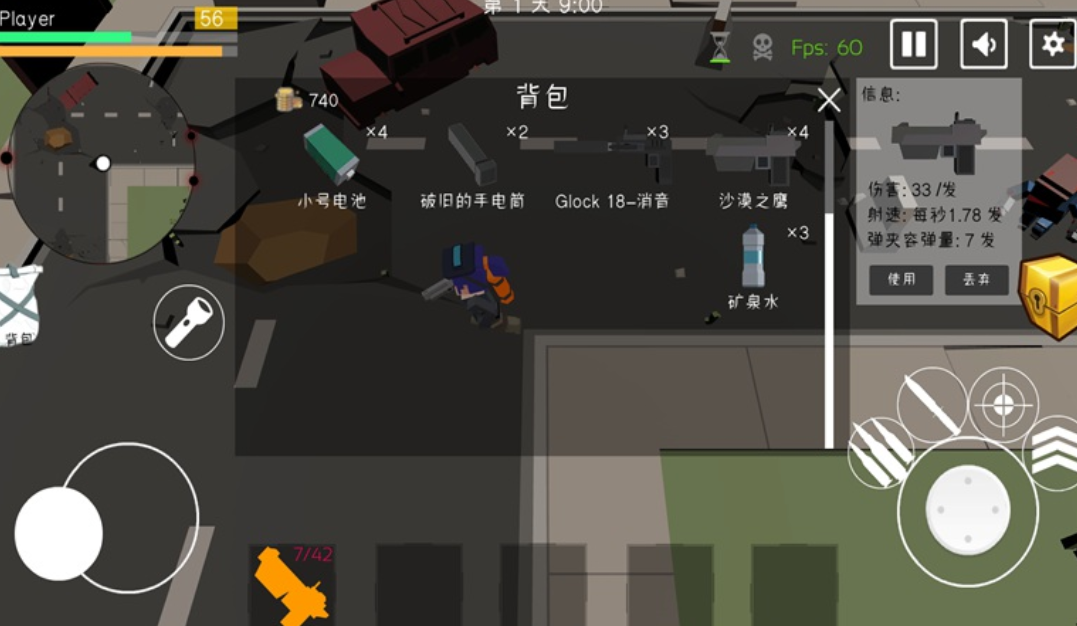The image size is (1077, 626).
Task: Tap the single bullet fire mode button
Action: coord(931,404)
